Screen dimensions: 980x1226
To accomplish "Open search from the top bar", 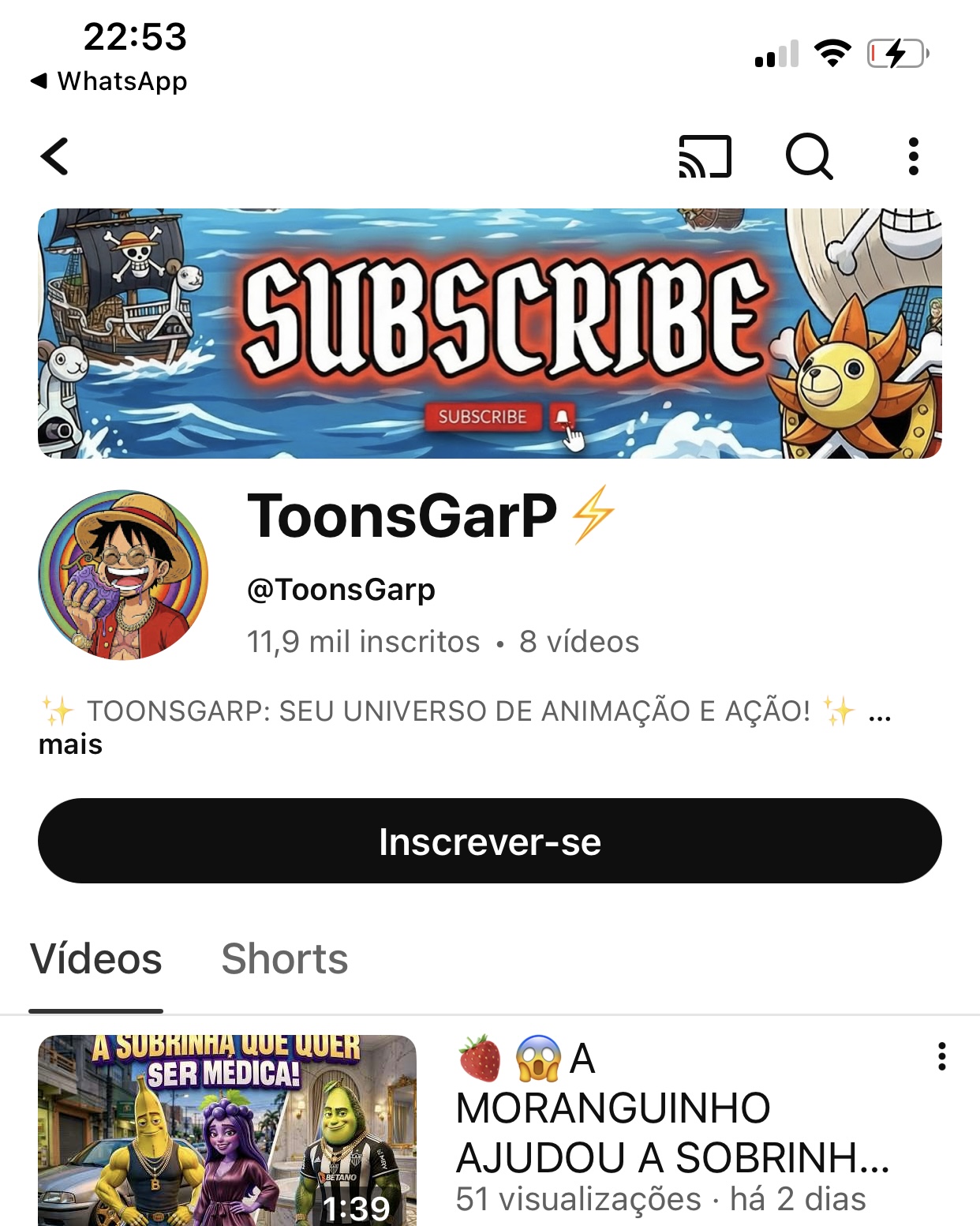I will click(809, 156).
